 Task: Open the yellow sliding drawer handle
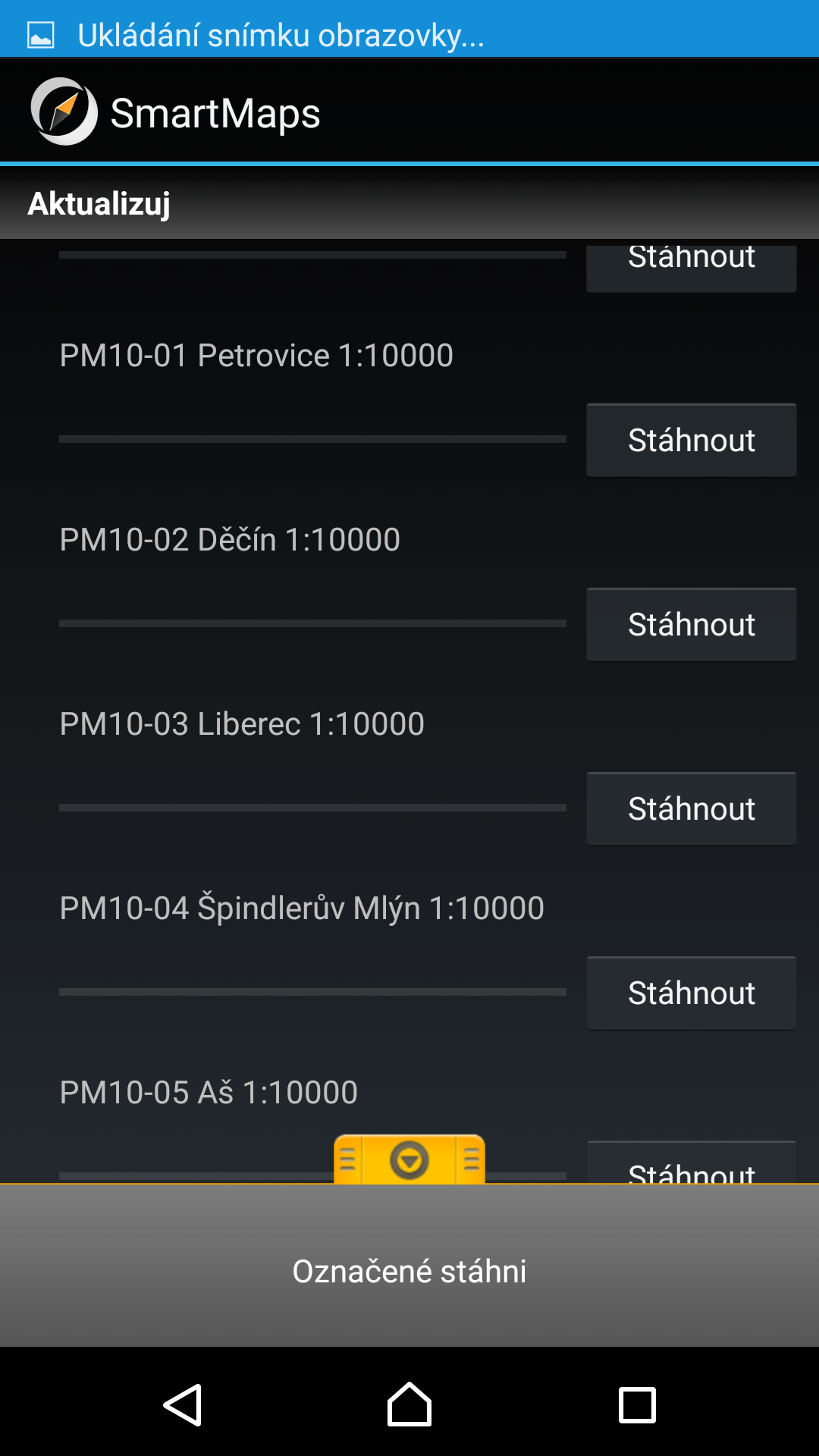(409, 1159)
